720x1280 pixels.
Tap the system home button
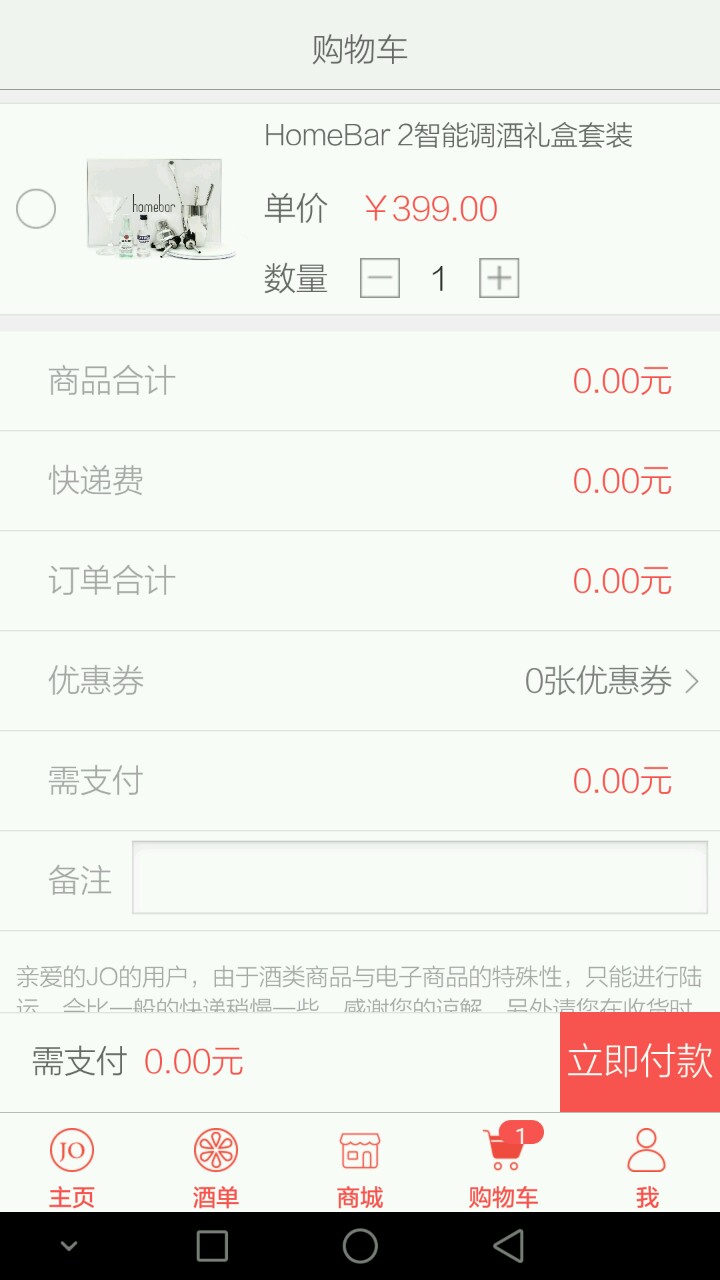coord(360,1246)
